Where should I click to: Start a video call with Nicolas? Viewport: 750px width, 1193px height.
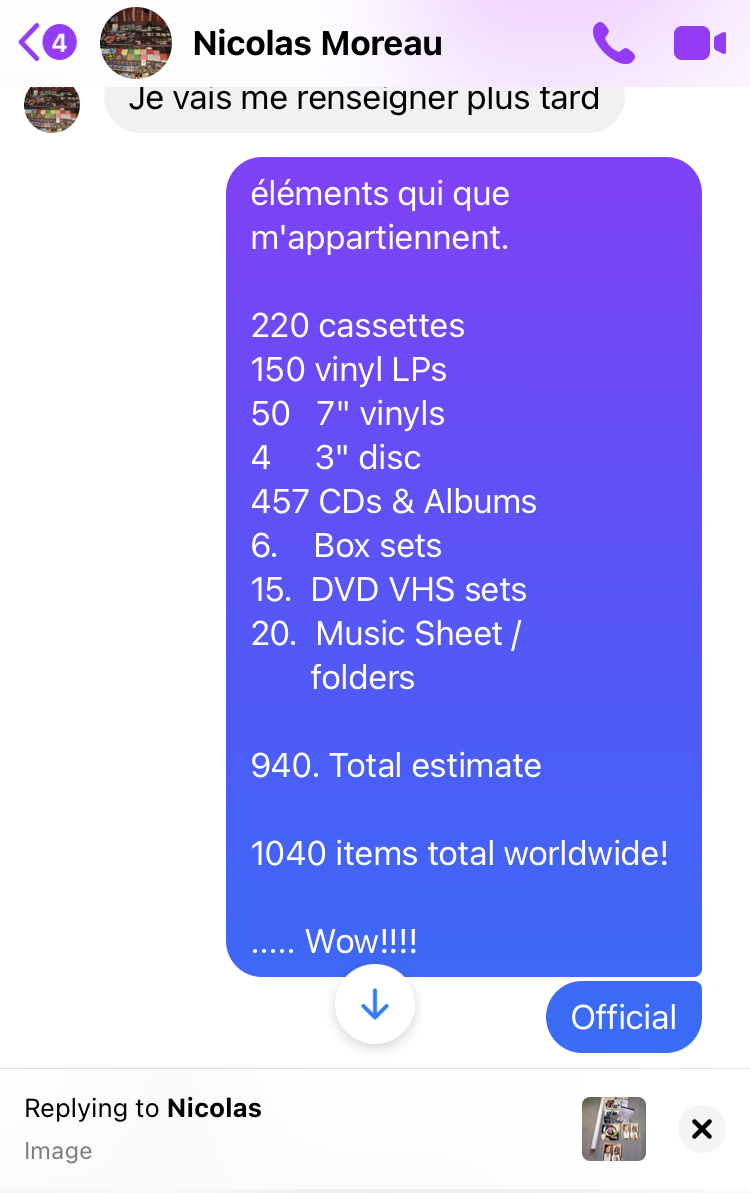point(699,44)
